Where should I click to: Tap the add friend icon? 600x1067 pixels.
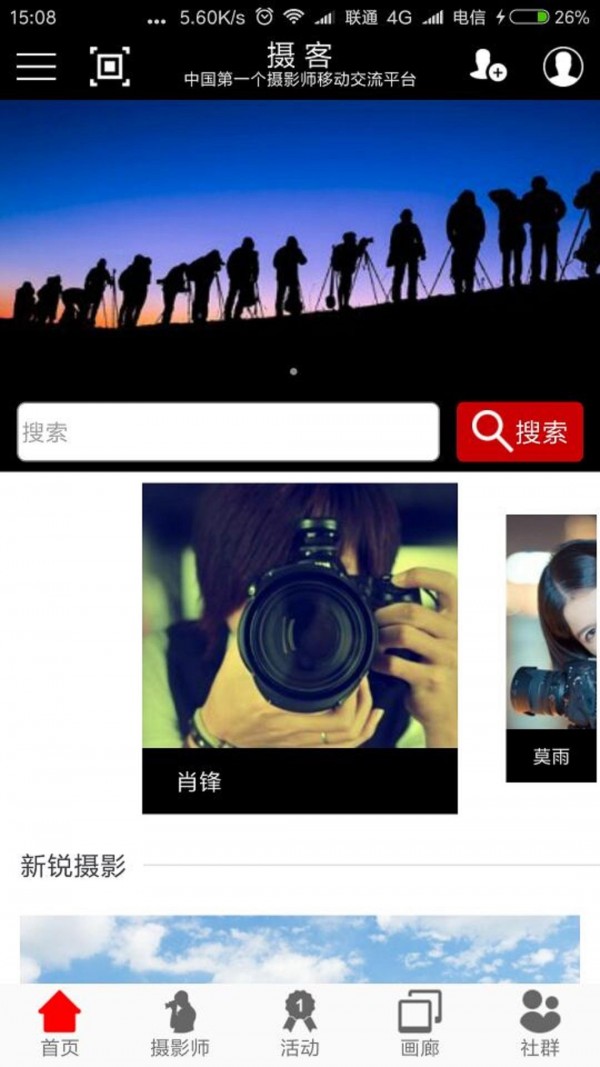[x=488, y=66]
